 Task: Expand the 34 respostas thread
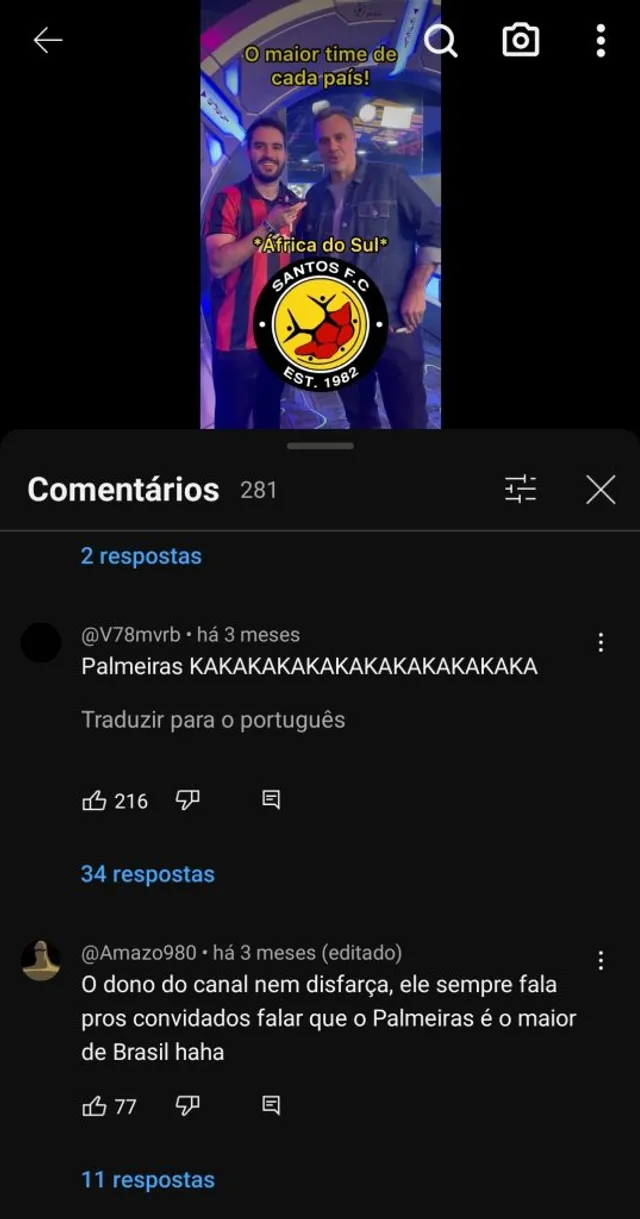pos(148,874)
